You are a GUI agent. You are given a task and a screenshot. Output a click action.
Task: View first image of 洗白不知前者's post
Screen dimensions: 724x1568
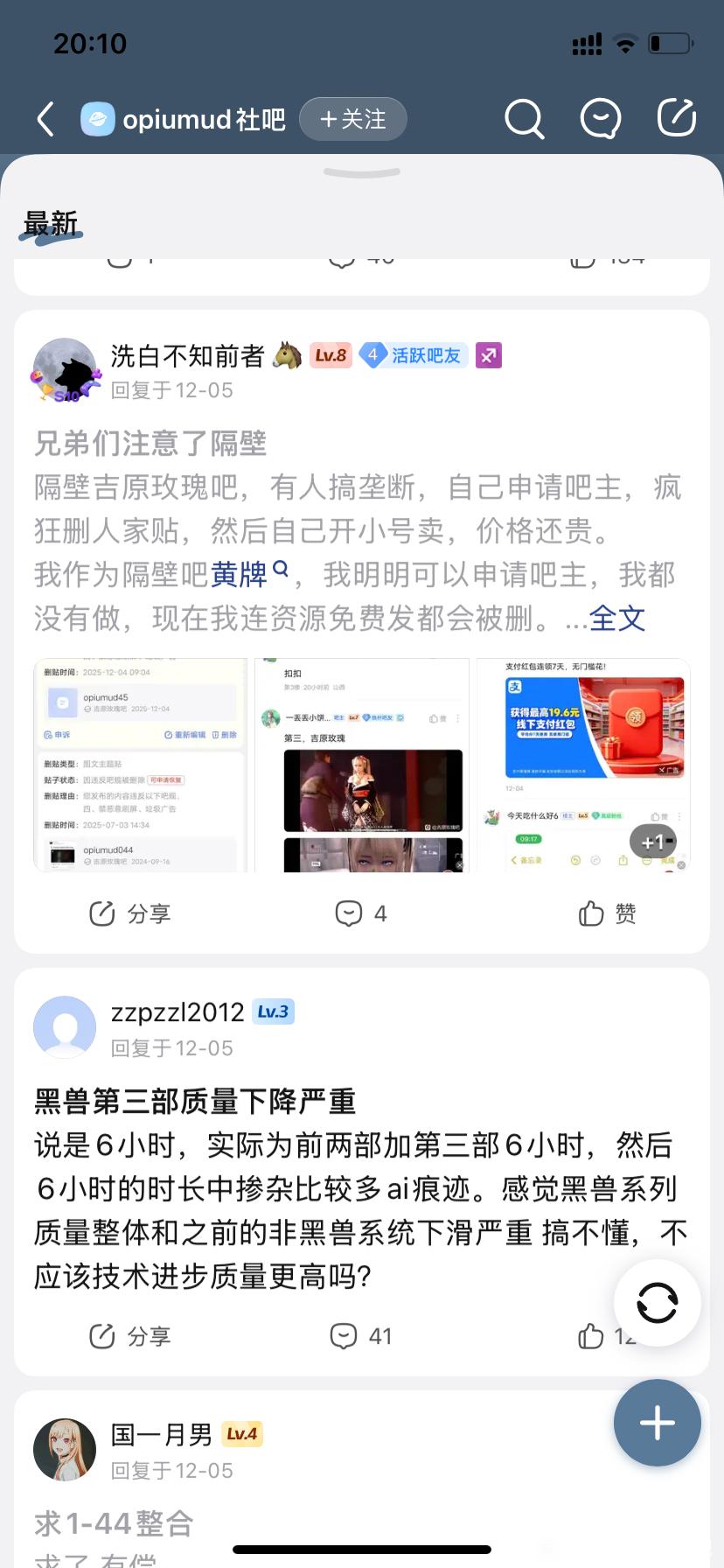click(x=141, y=766)
